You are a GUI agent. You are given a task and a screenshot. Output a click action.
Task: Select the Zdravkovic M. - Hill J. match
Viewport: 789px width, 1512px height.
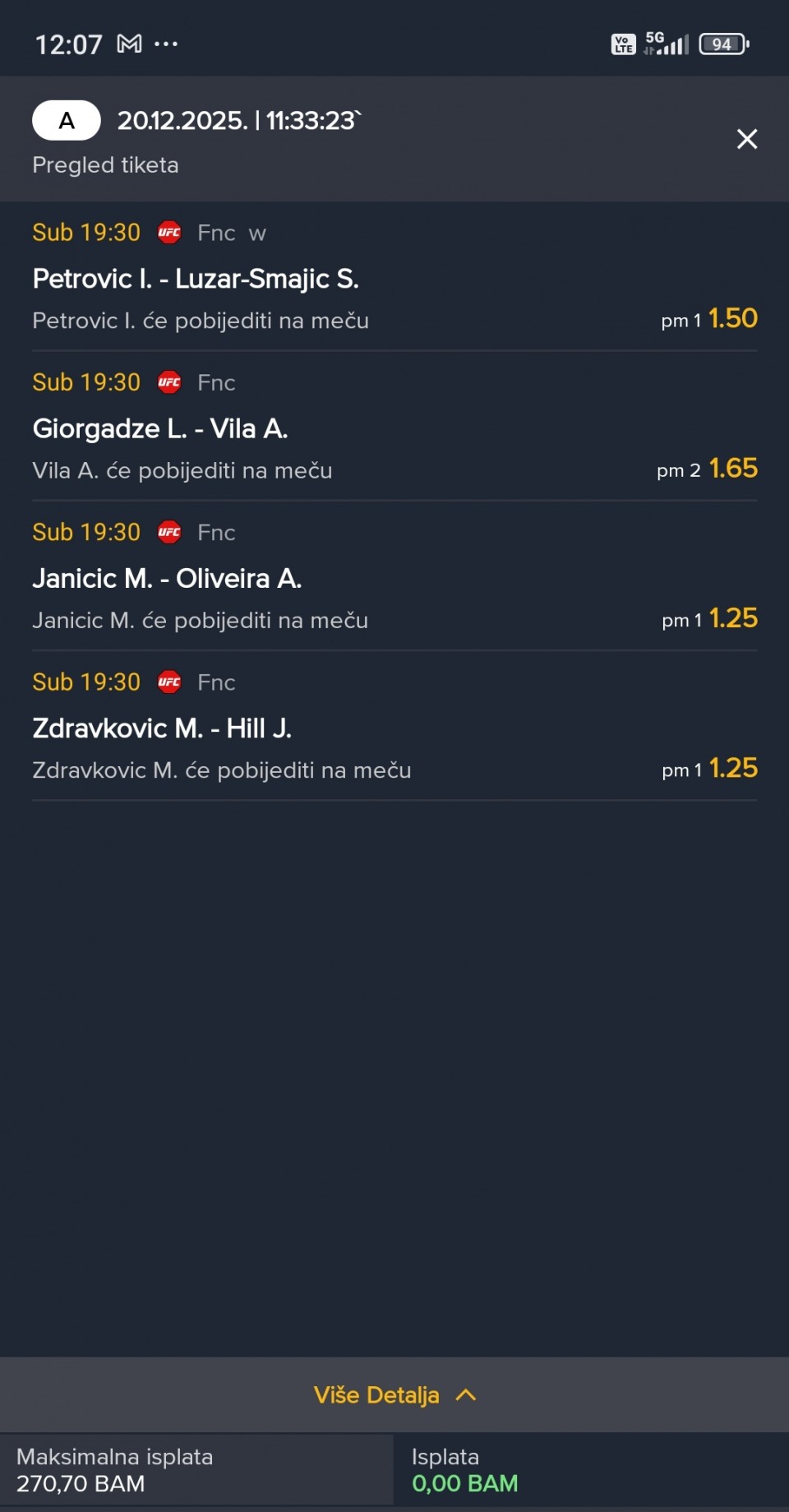162,728
